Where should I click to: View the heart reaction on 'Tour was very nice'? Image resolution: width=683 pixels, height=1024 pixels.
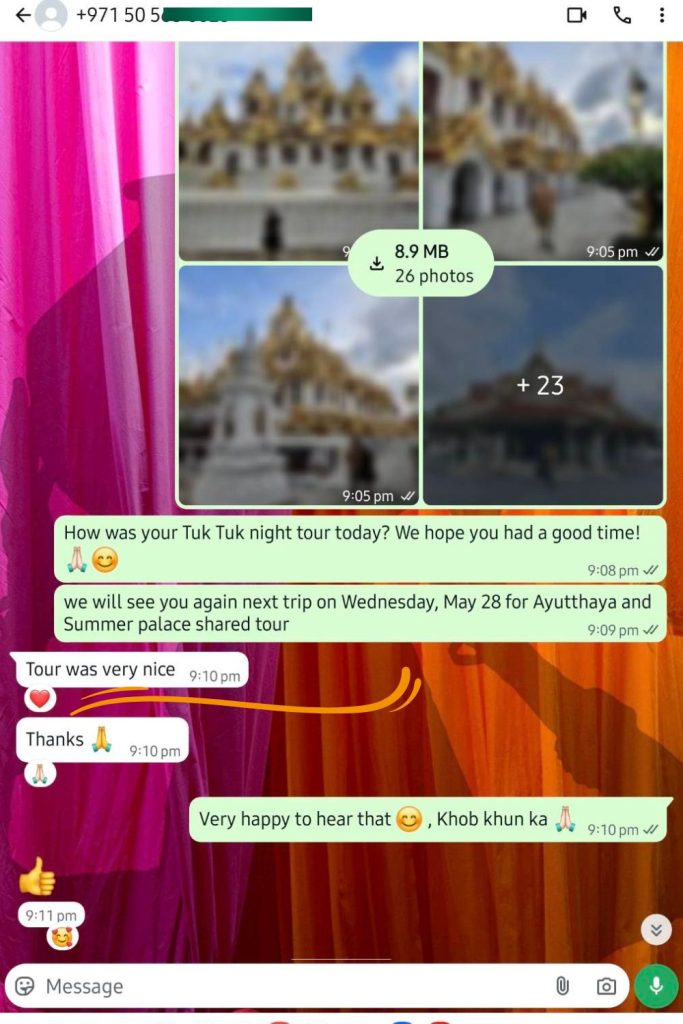point(40,700)
